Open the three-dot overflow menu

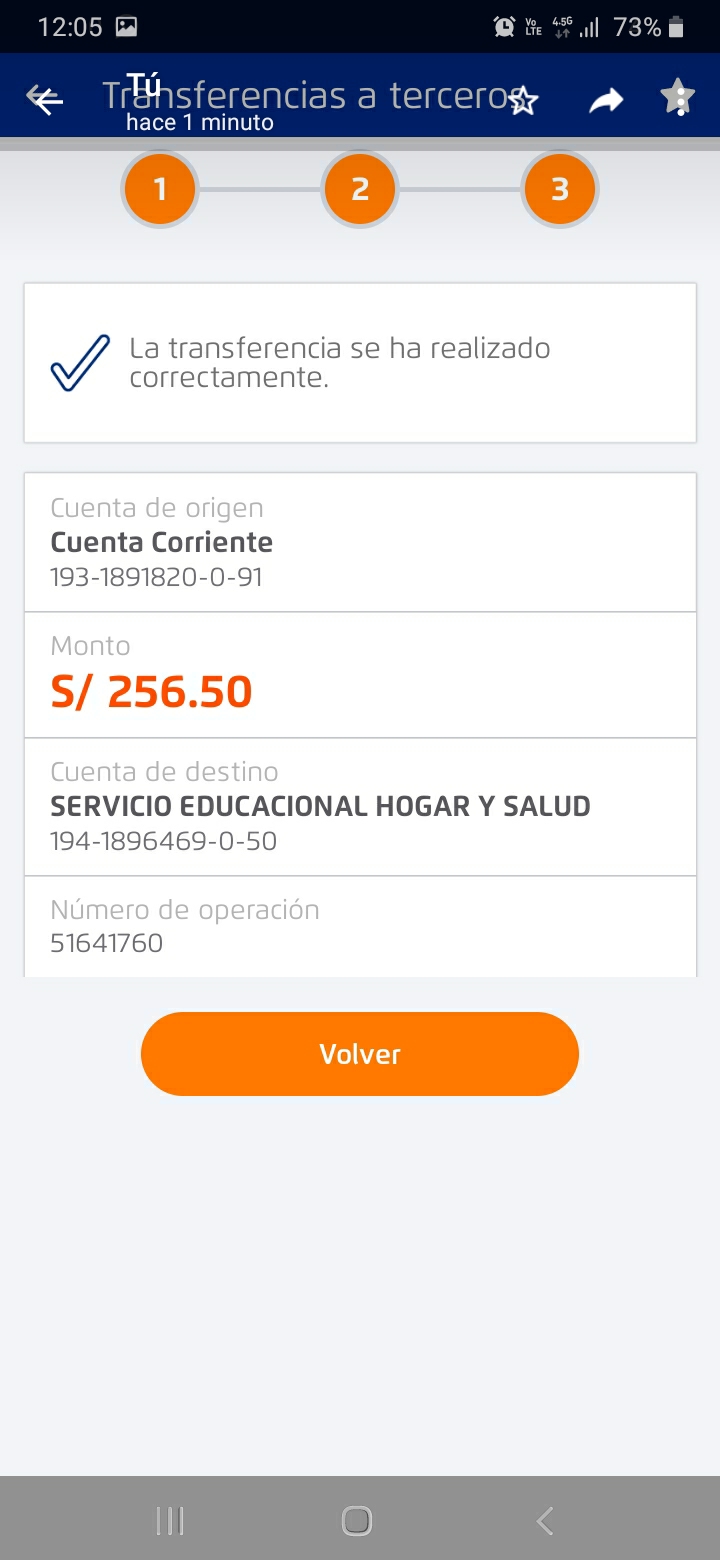[x=679, y=99]
